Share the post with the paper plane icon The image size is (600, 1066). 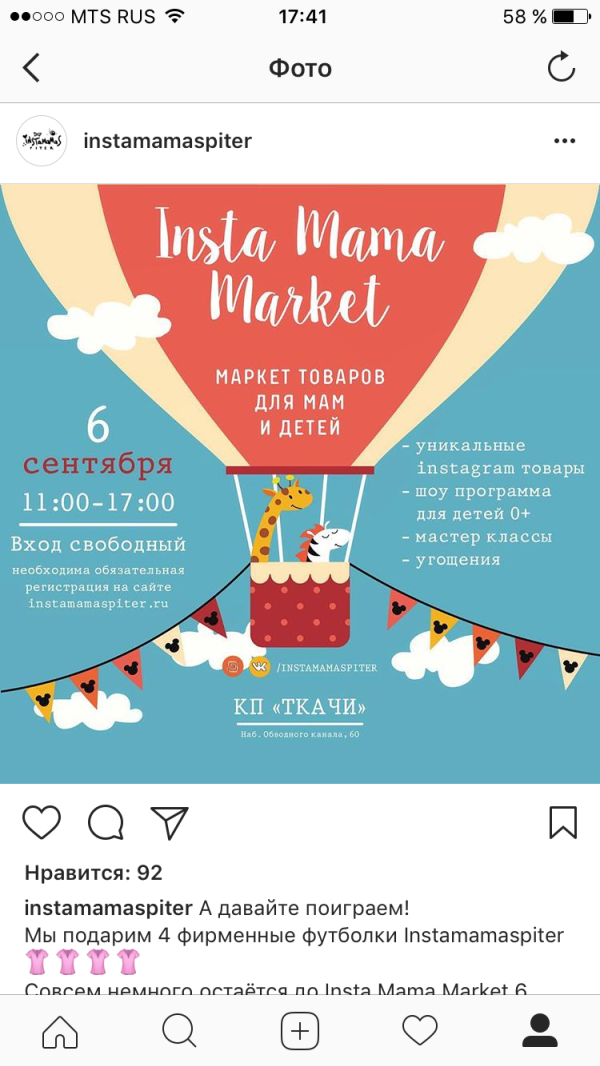(x=170, y=823)
